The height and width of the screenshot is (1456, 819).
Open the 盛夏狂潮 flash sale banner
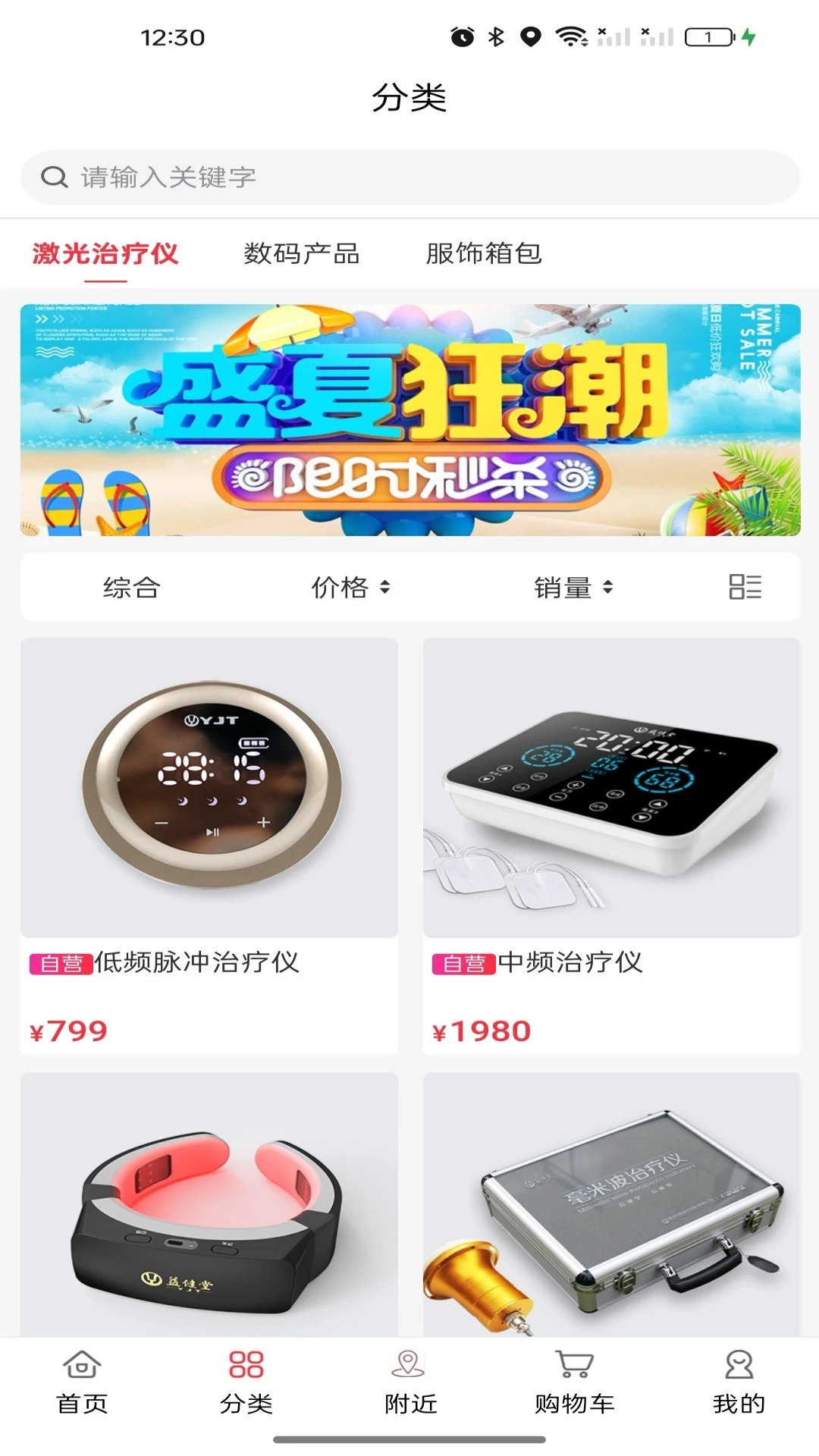pyautogui.click(x=409, y=420)
